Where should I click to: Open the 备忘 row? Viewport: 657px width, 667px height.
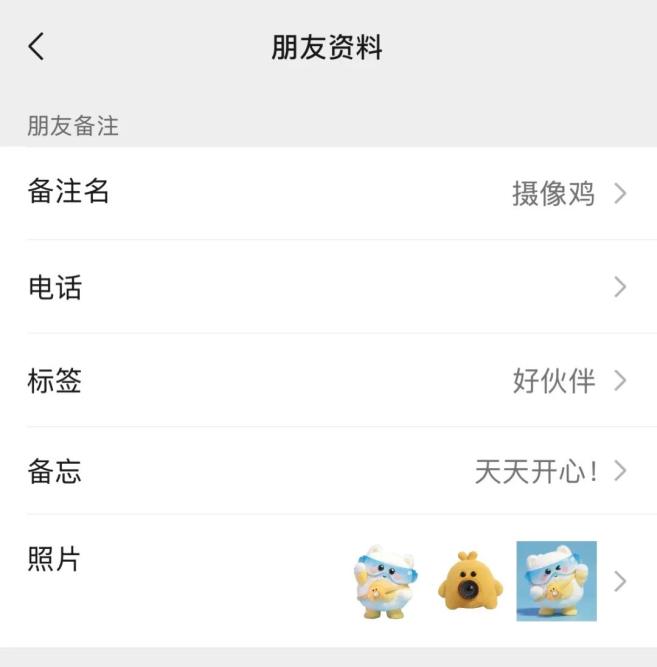[x=328, y=471]
